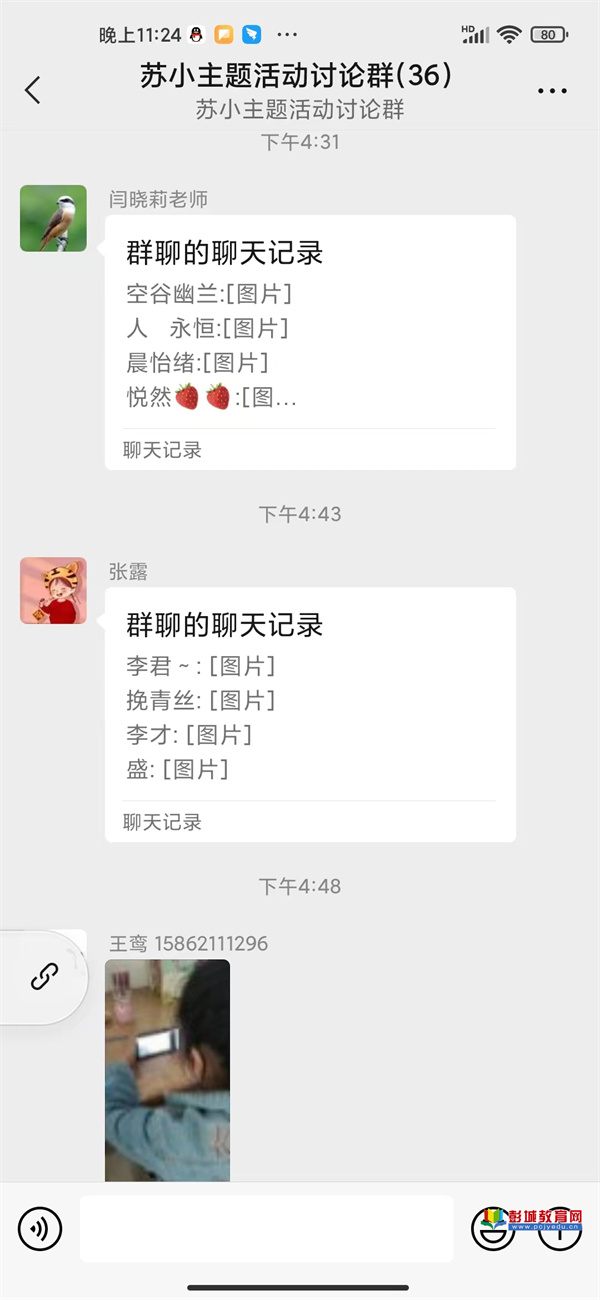Go back from the group chat
The width and height of the screenshot is (600, 1300).
(x=33, y=90)
